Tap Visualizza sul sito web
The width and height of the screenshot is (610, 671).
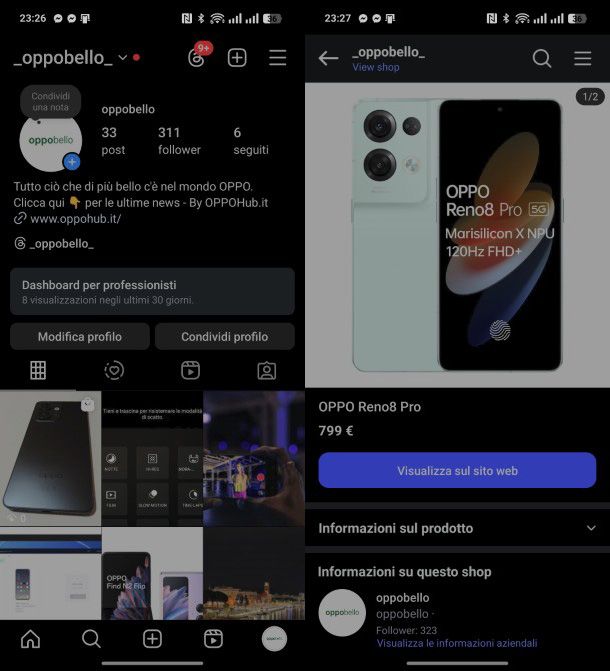pos(457,470)
